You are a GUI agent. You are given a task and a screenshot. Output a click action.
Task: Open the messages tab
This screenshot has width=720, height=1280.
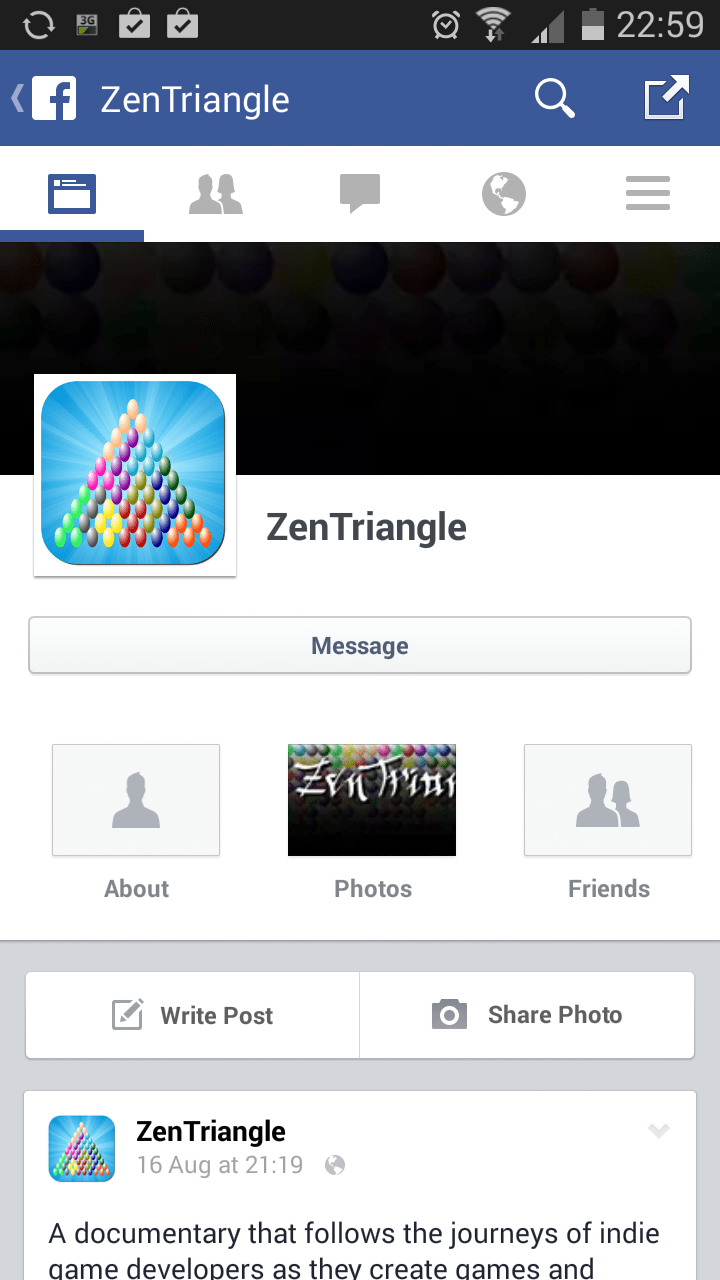(x=360, y=194)
